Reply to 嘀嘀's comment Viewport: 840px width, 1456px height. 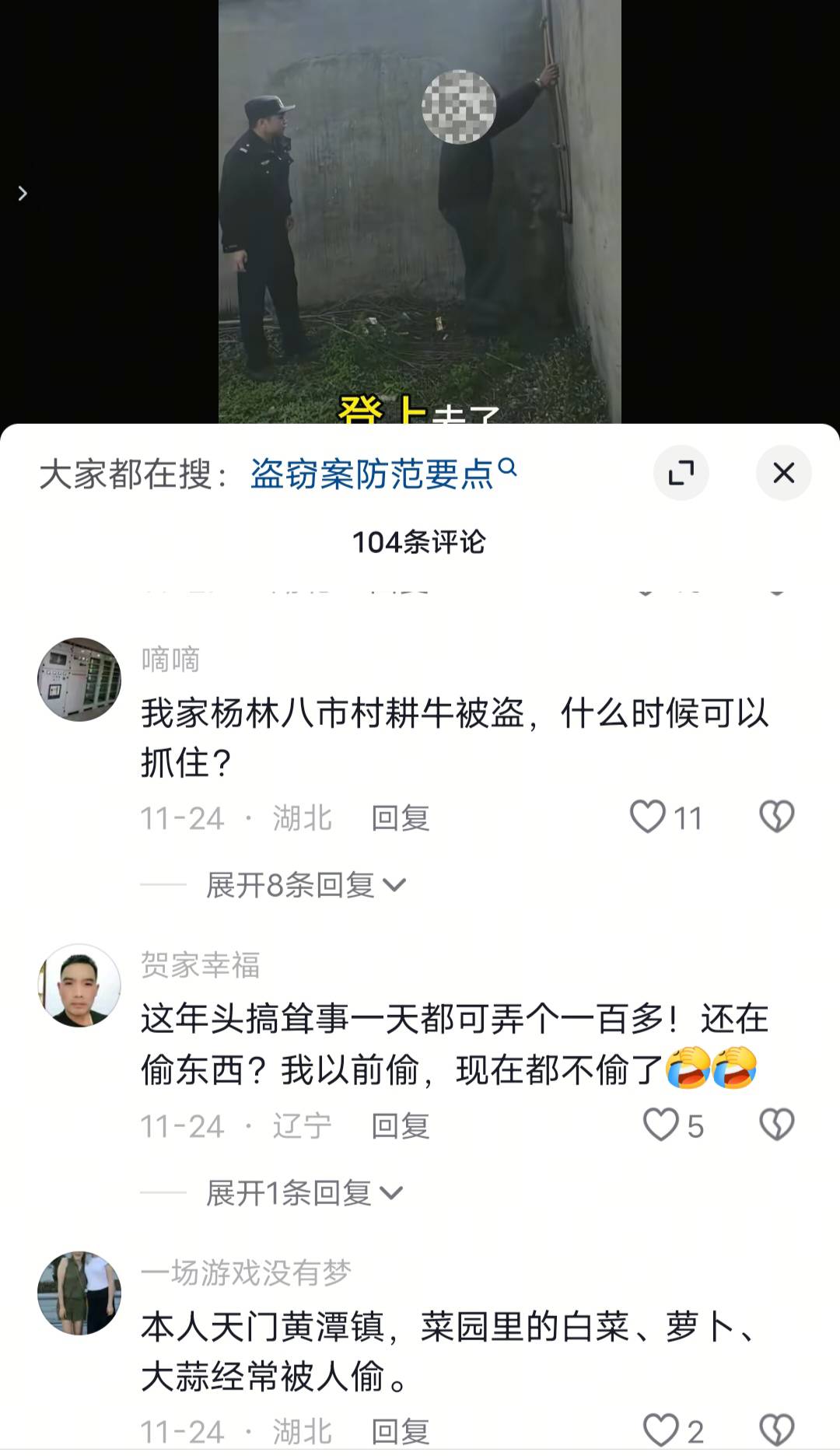[401, 818]
